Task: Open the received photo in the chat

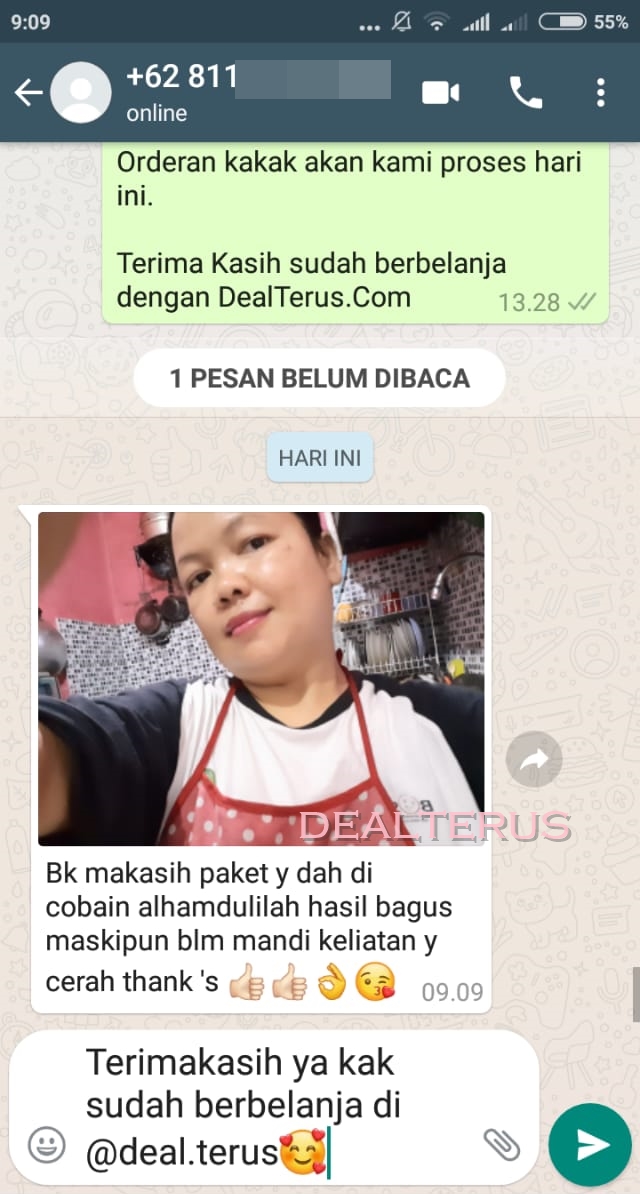Action: (x=260, y=678)
